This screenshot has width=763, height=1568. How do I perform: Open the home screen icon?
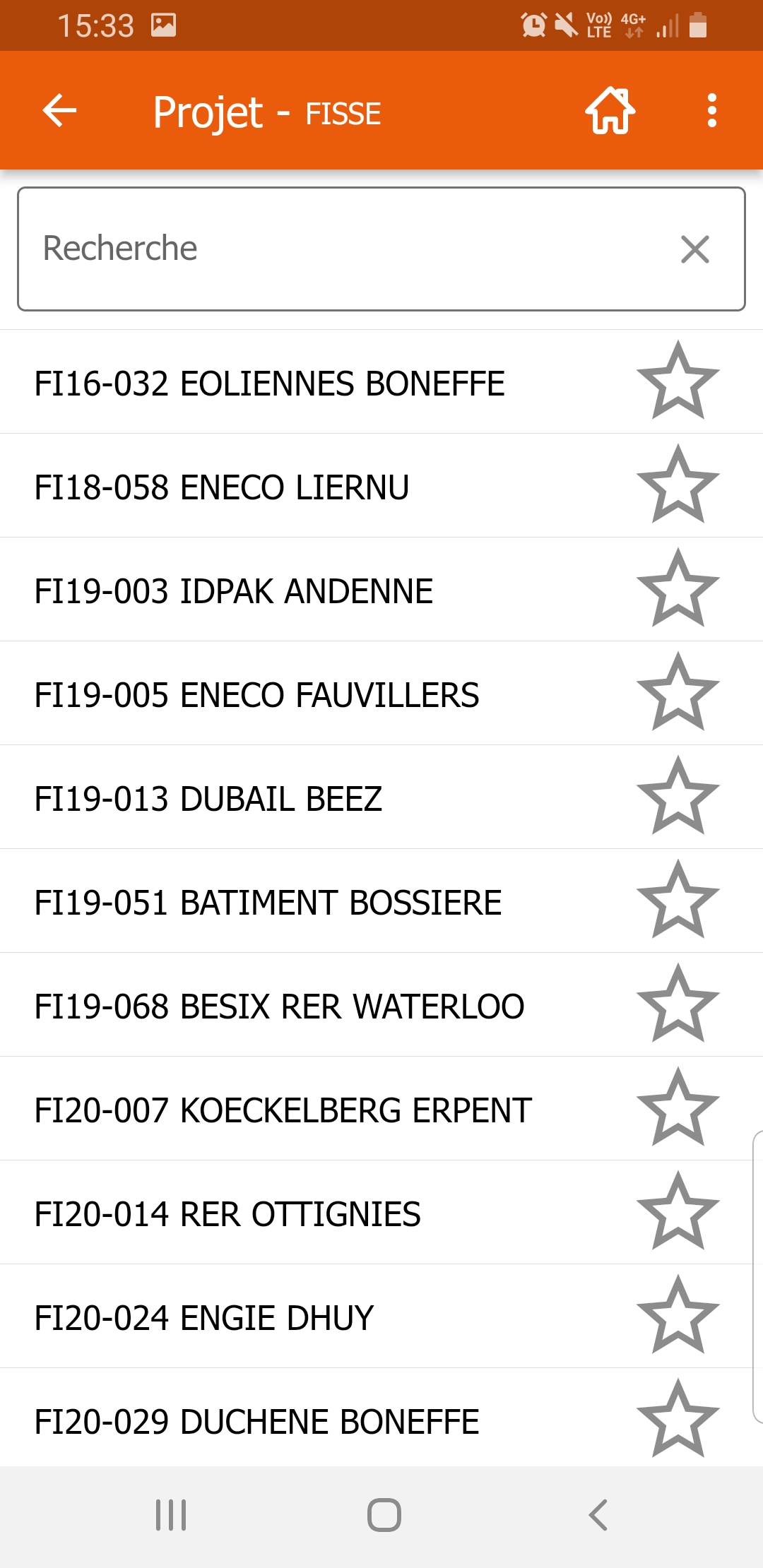click(610, 111)
